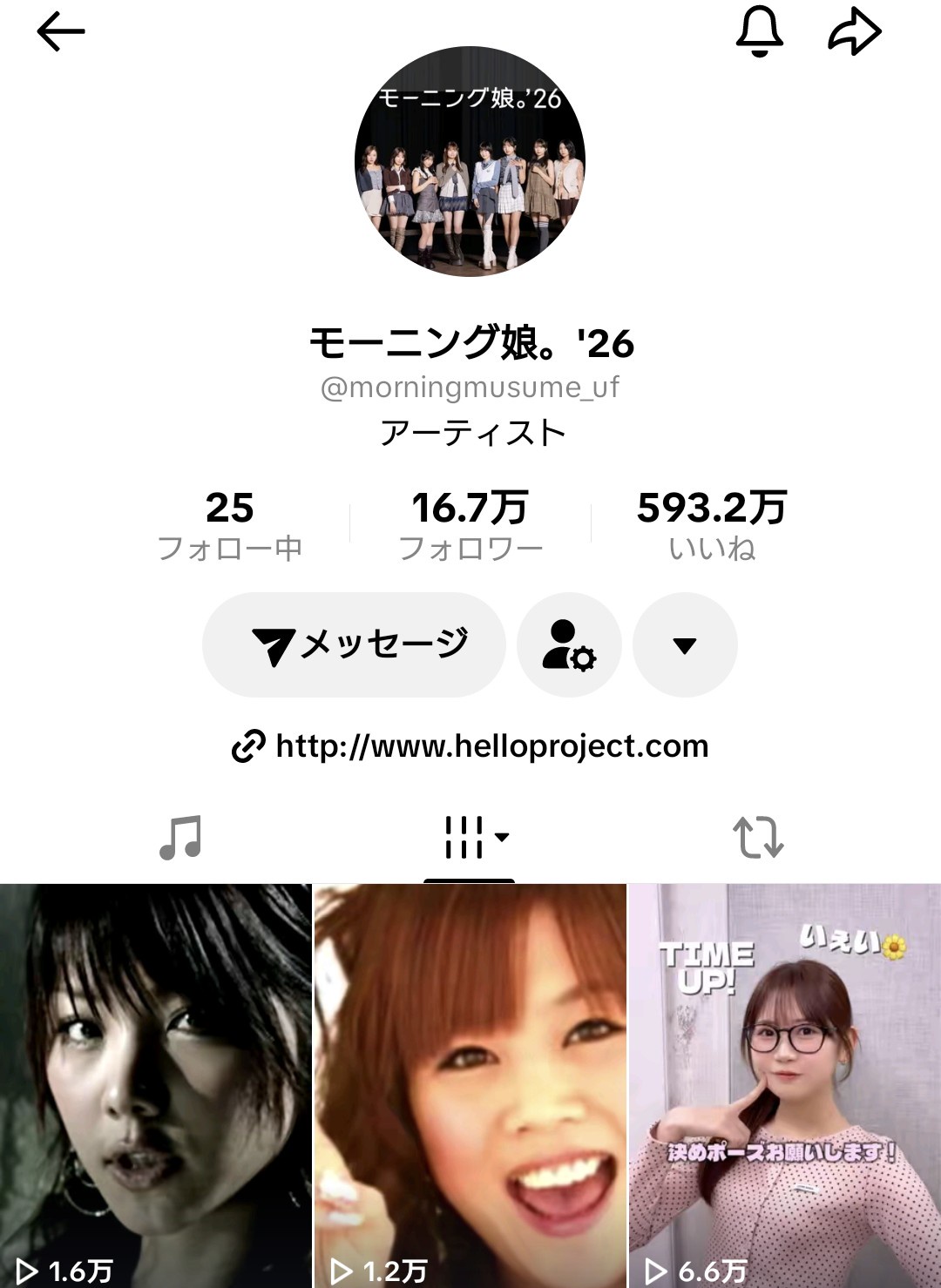Switch to the reposts tab
941x1288 pixels.
[758, 838]
